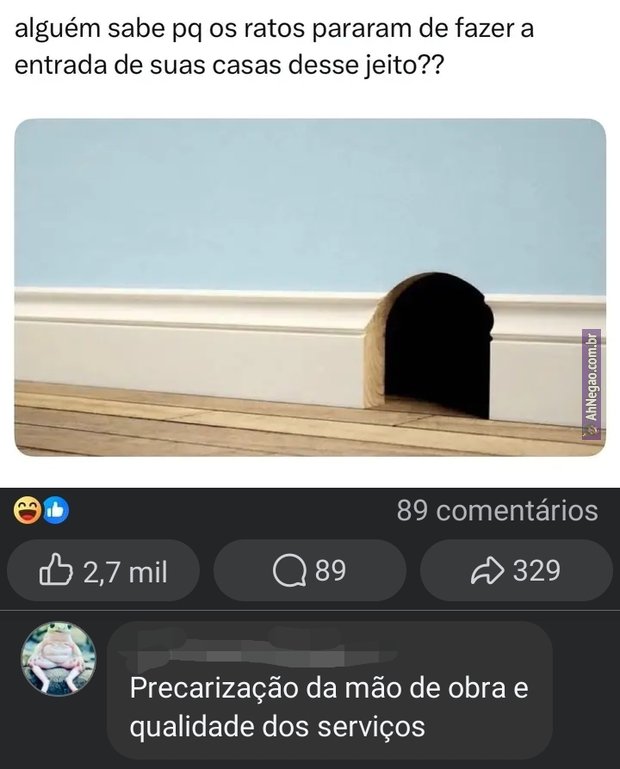Image resolution: width=620 pixels, height=769 pixels.
Task: View the reactions list beside the emoji icons
Action: point(40,511)
